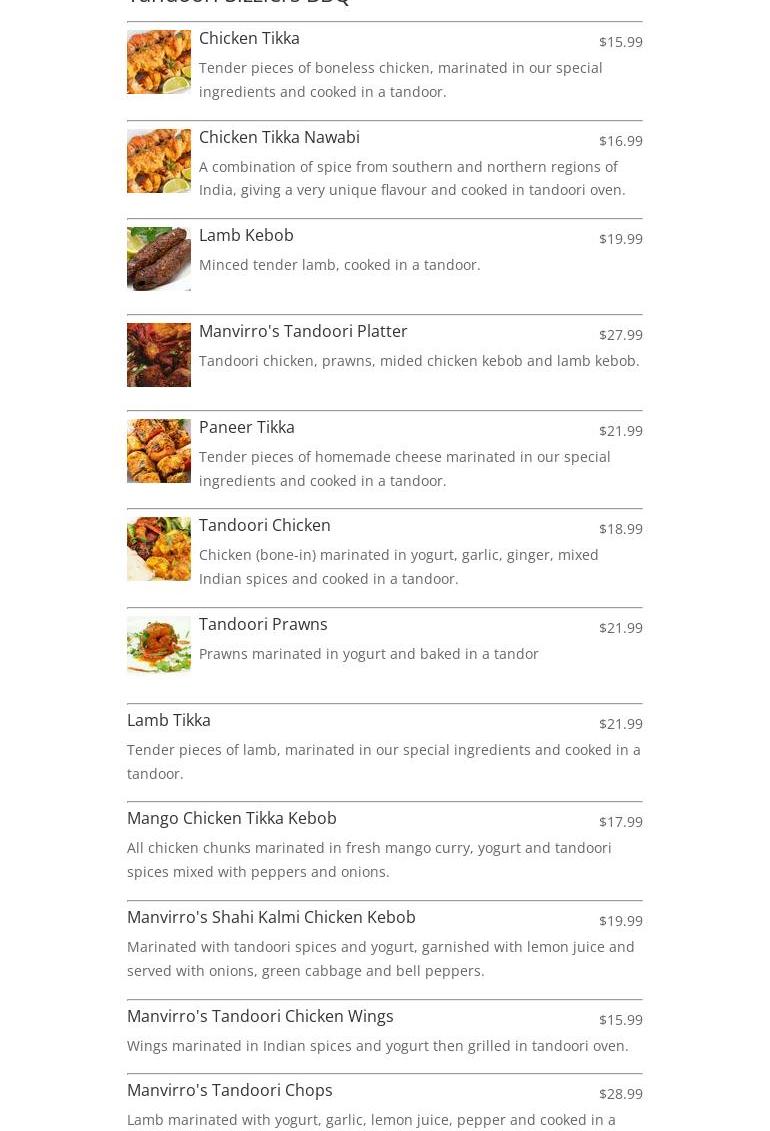Select the Paneer Tikka item
770x1131 pixels.
(247, 427)
